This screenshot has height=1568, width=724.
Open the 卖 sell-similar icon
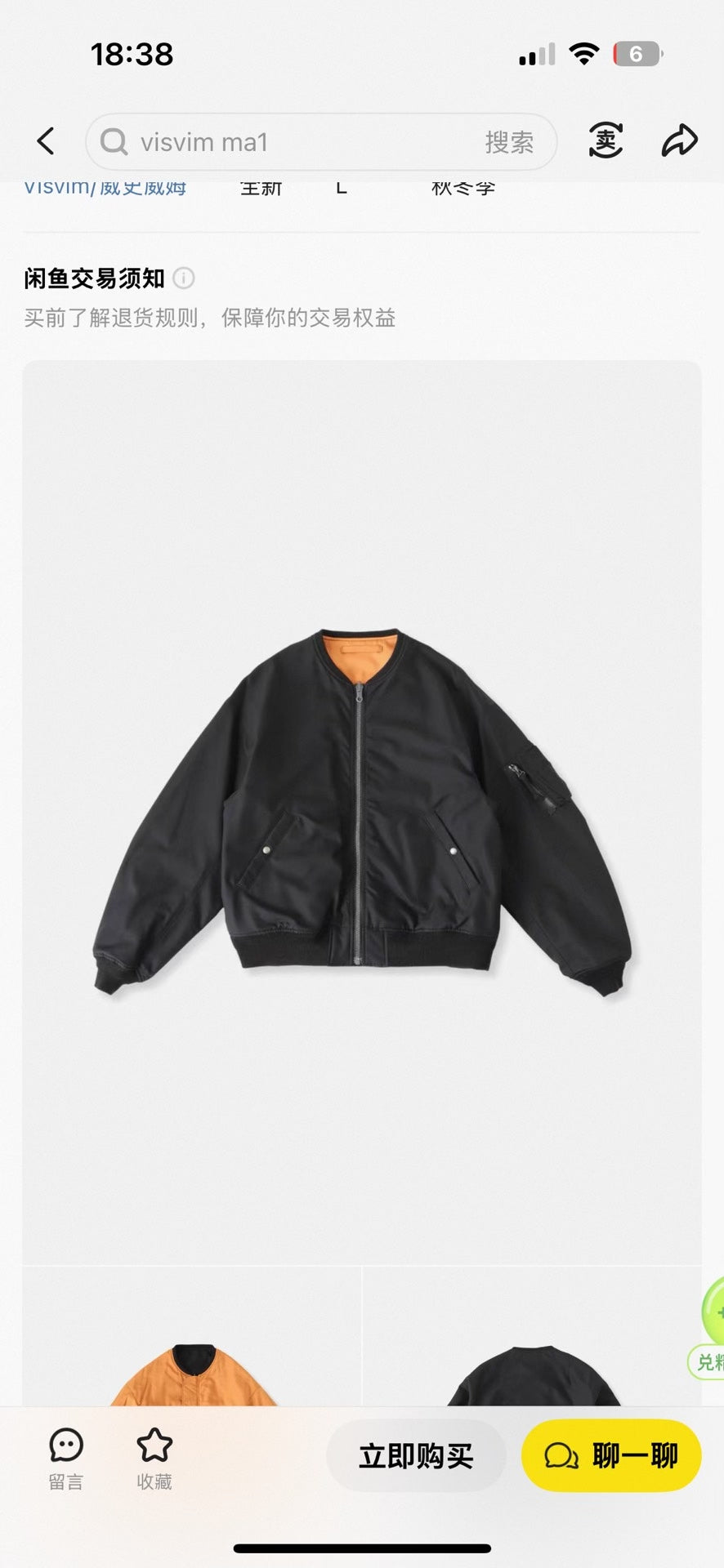pyautogui.click(x=606, y=141)
